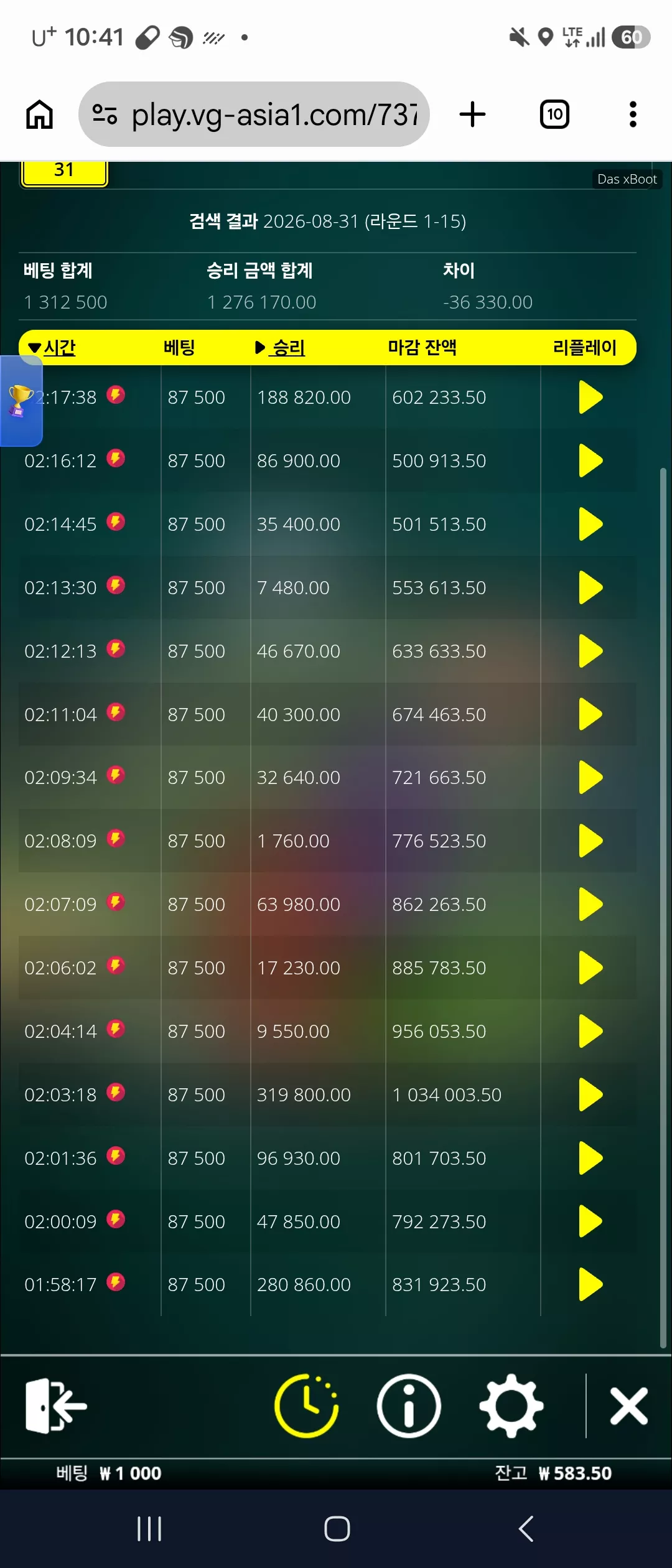Open the tab switcher showing 10
This screenshot has width=672, height=1568.
pyautogui.click(x=554, y=114)
